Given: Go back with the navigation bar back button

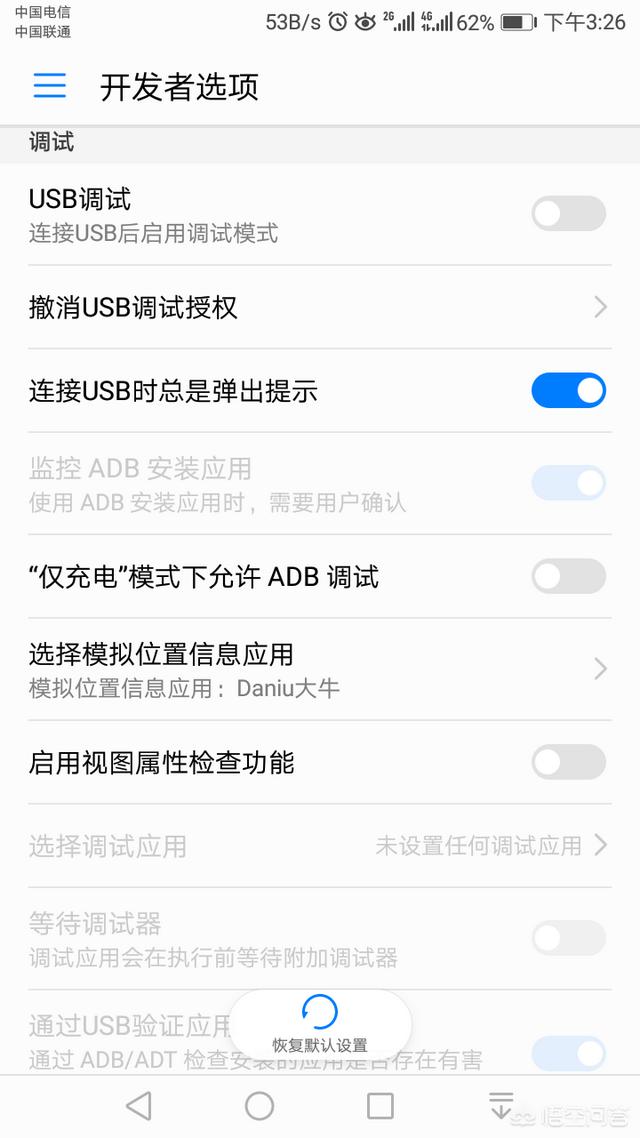Looking at the screenshot, I should [x=139, y=1106].
